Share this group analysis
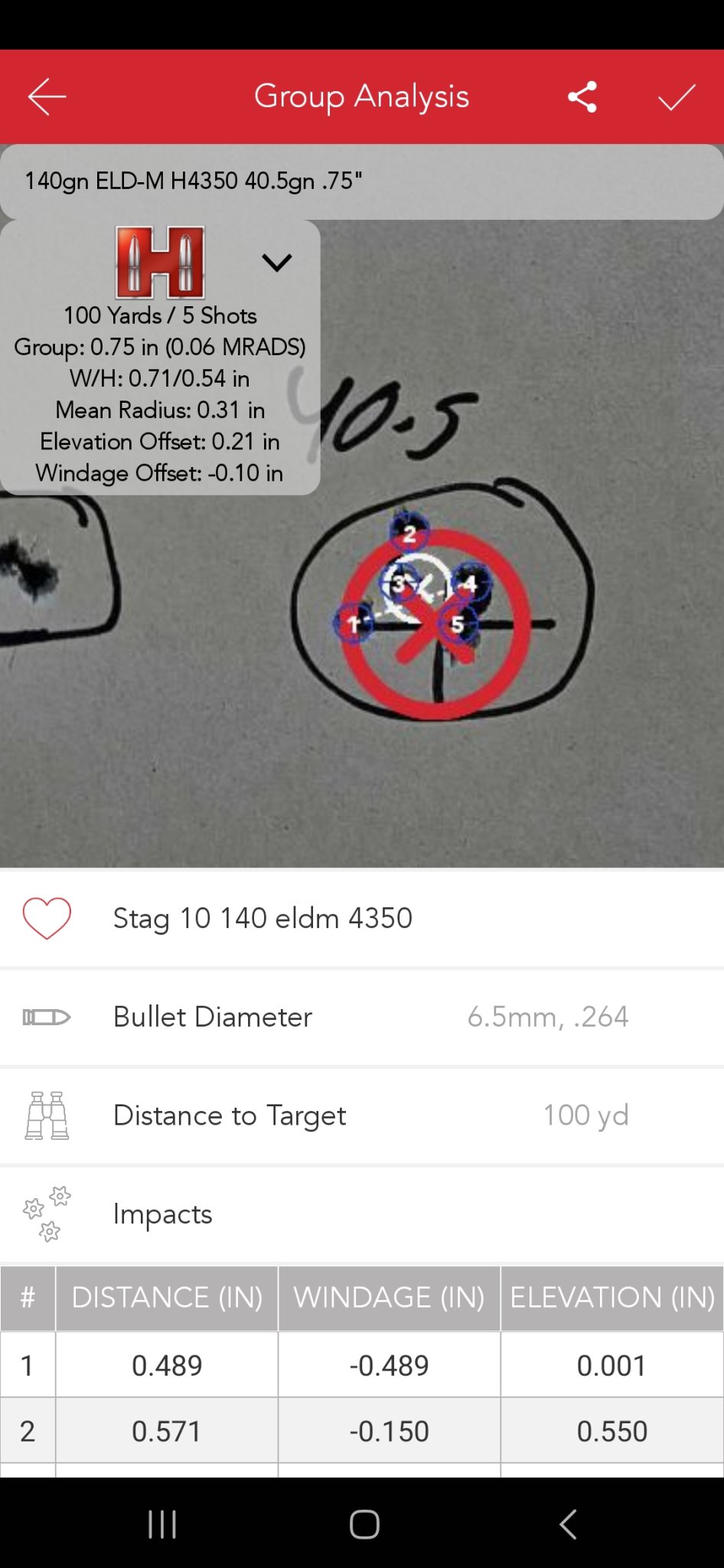 [582, 97]
